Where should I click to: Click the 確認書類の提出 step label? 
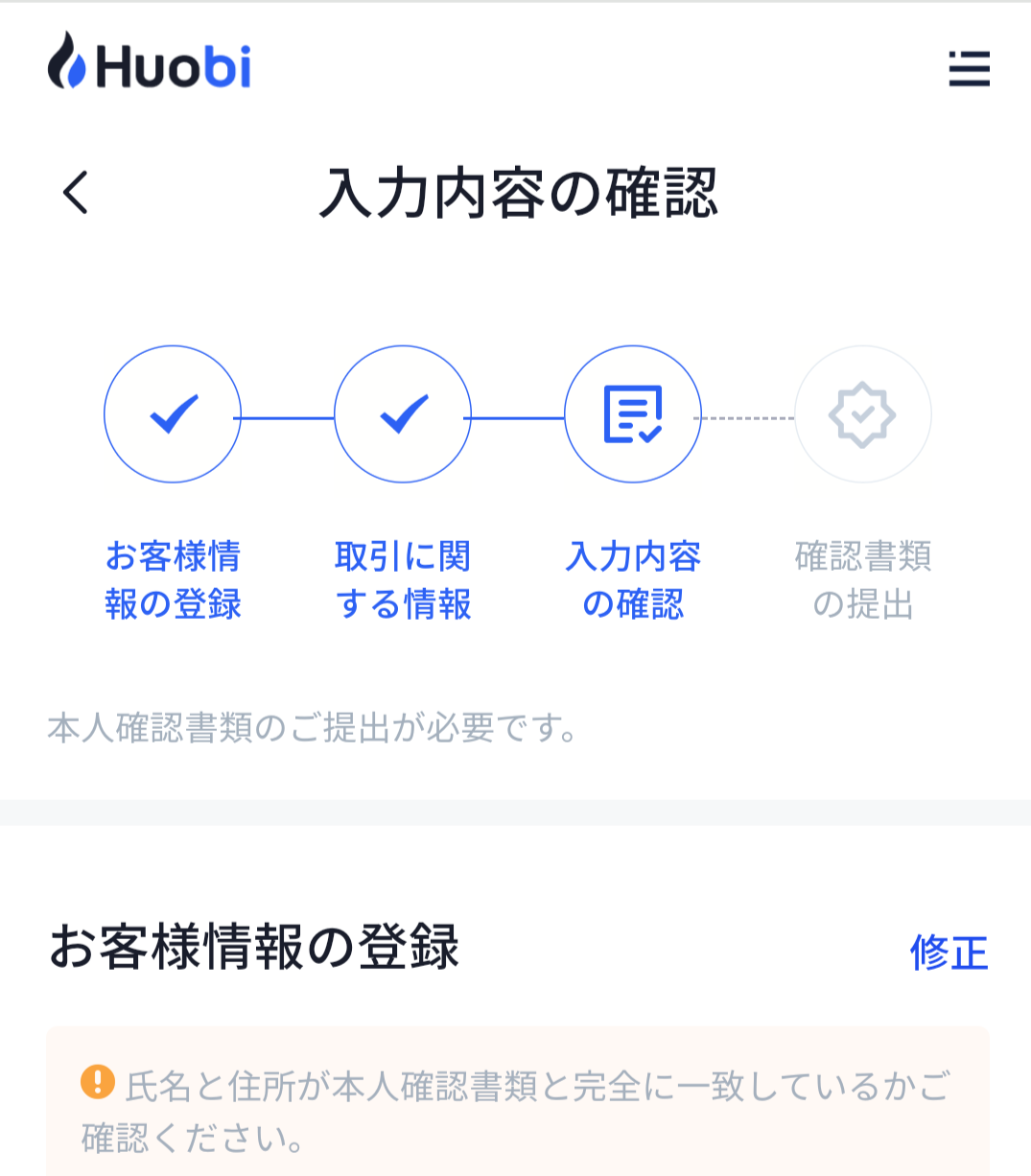point(863,580)
